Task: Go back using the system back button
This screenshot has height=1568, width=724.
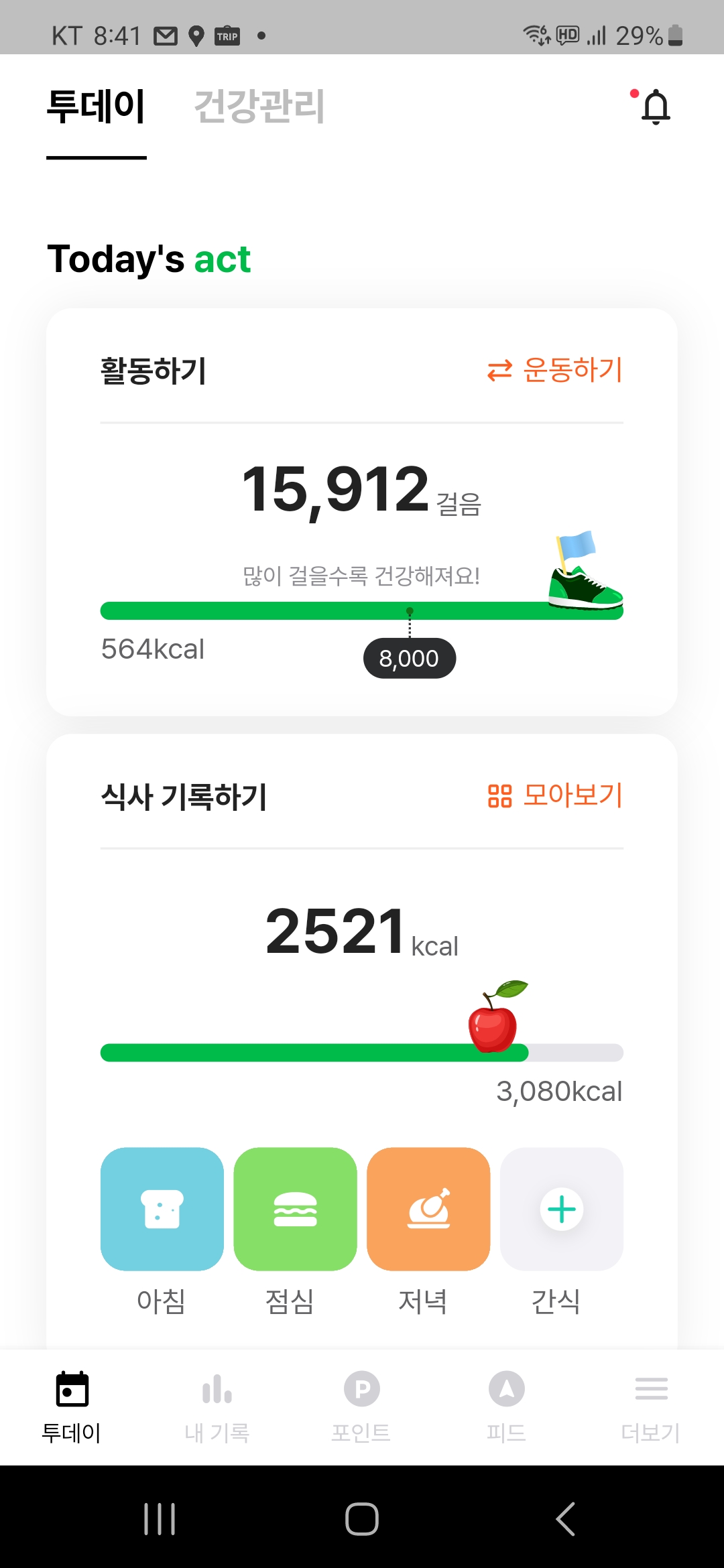Action: [x=565, y=1518]
